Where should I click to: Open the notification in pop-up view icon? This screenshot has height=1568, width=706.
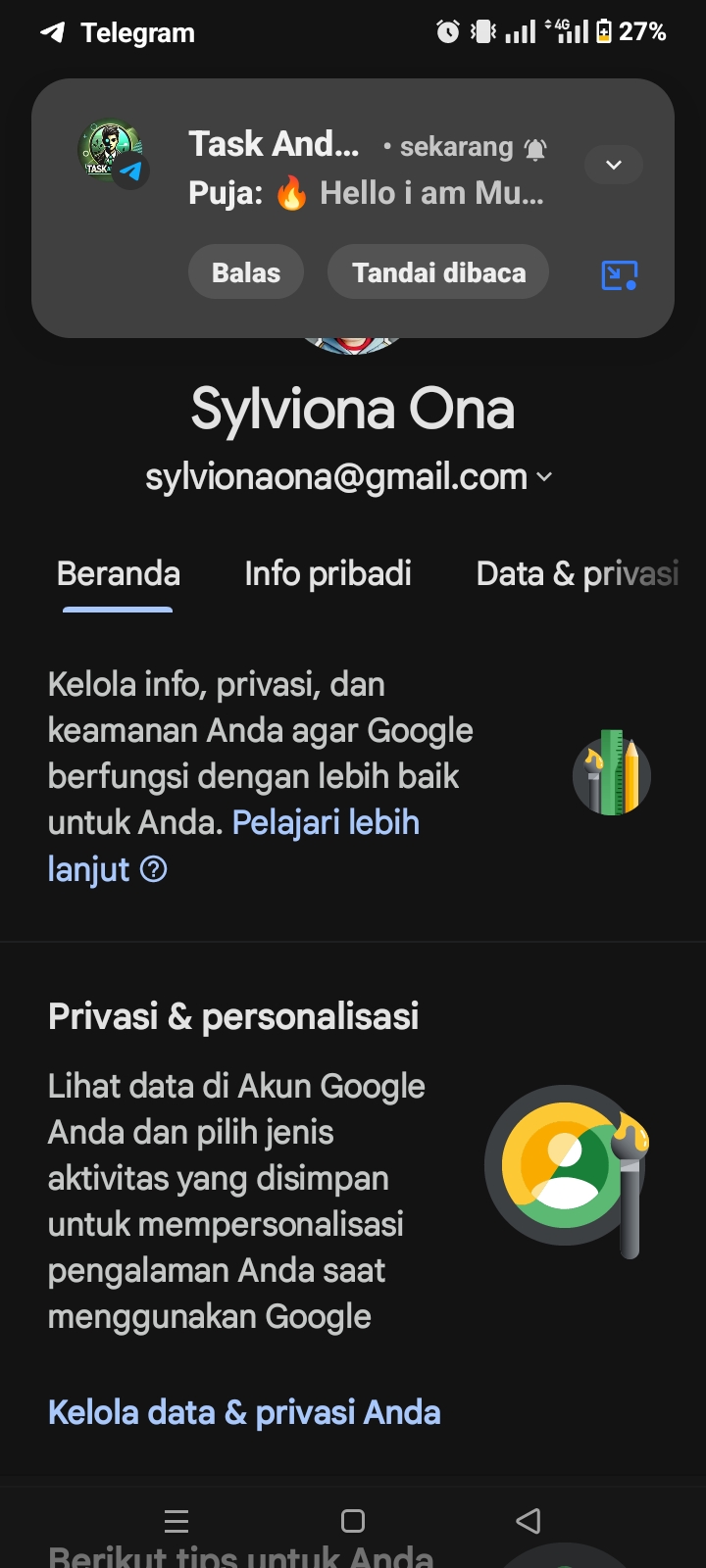pyautogui.click(x=619, y=275)
